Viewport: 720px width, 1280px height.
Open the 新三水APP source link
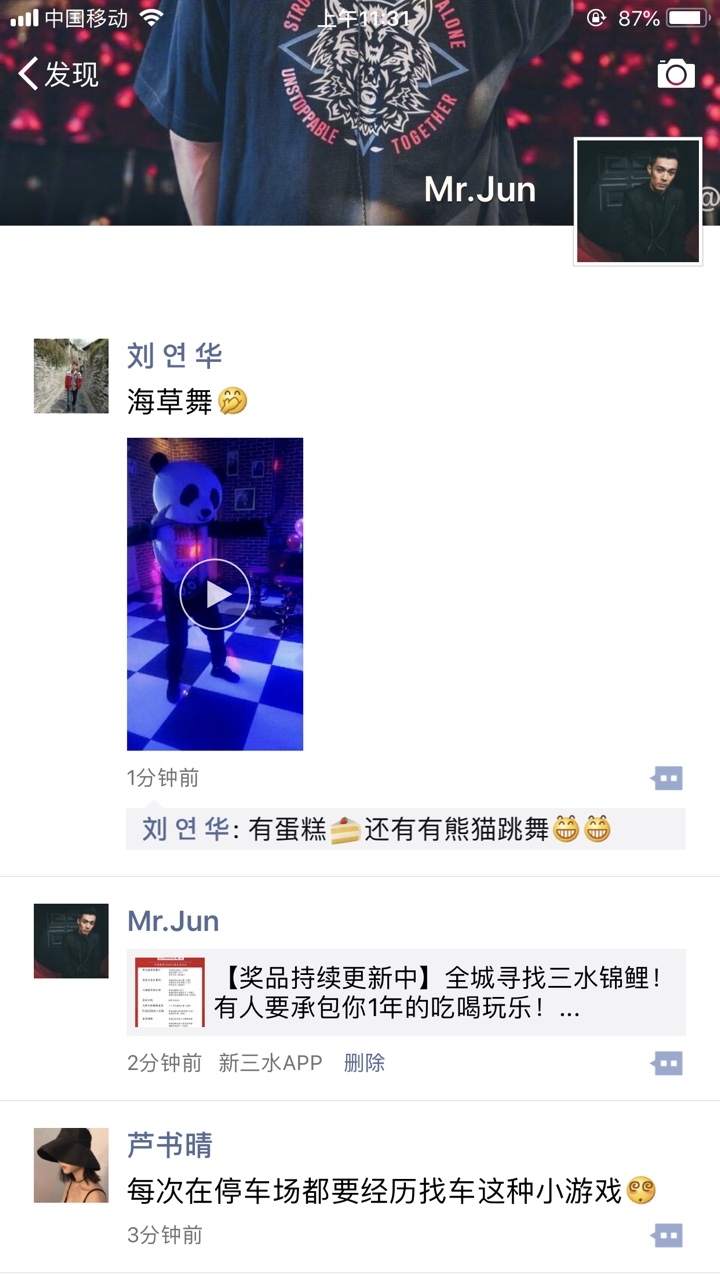(270, 1063)
